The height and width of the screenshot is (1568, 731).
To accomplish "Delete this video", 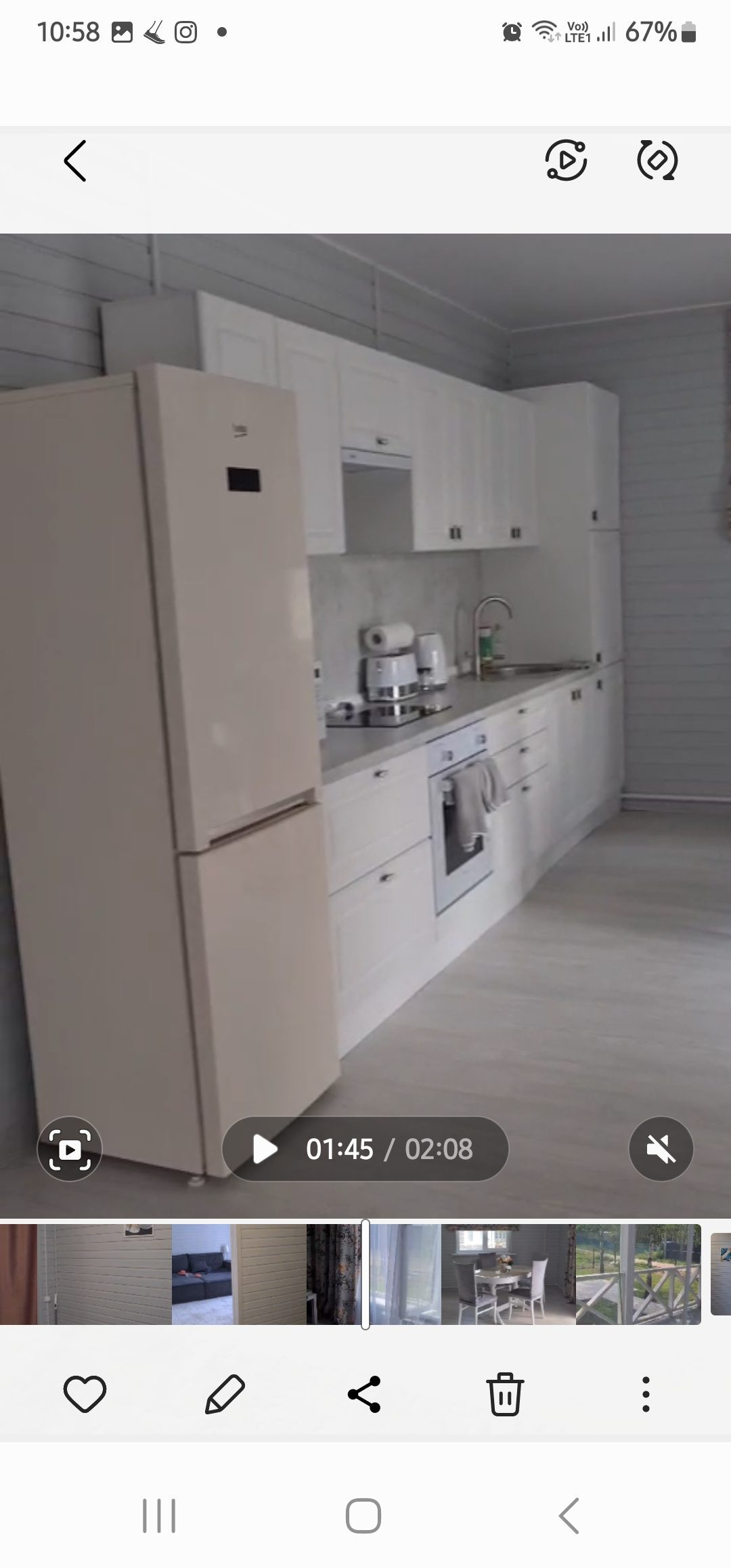I will coord(505,1395).
